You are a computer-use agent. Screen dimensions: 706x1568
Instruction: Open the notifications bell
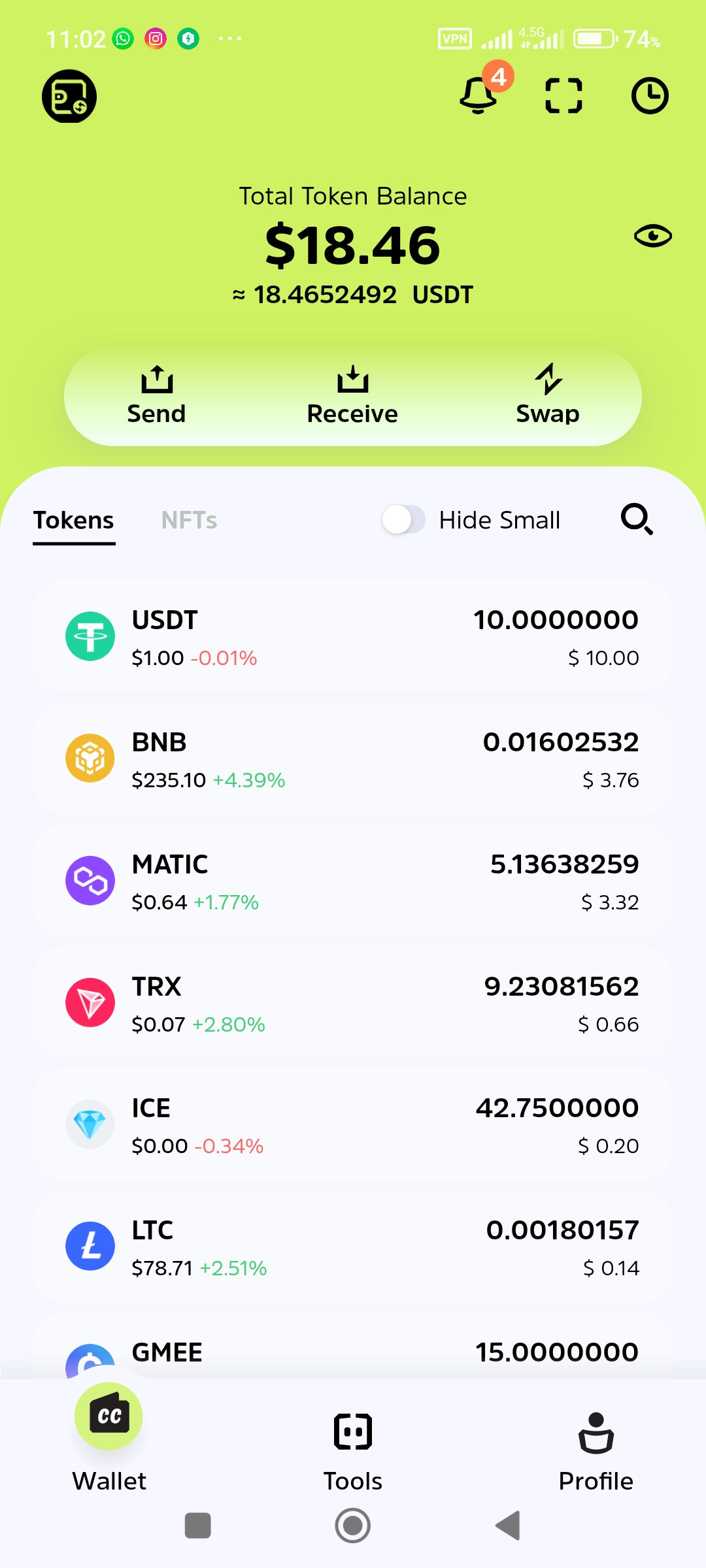point(479,95)
